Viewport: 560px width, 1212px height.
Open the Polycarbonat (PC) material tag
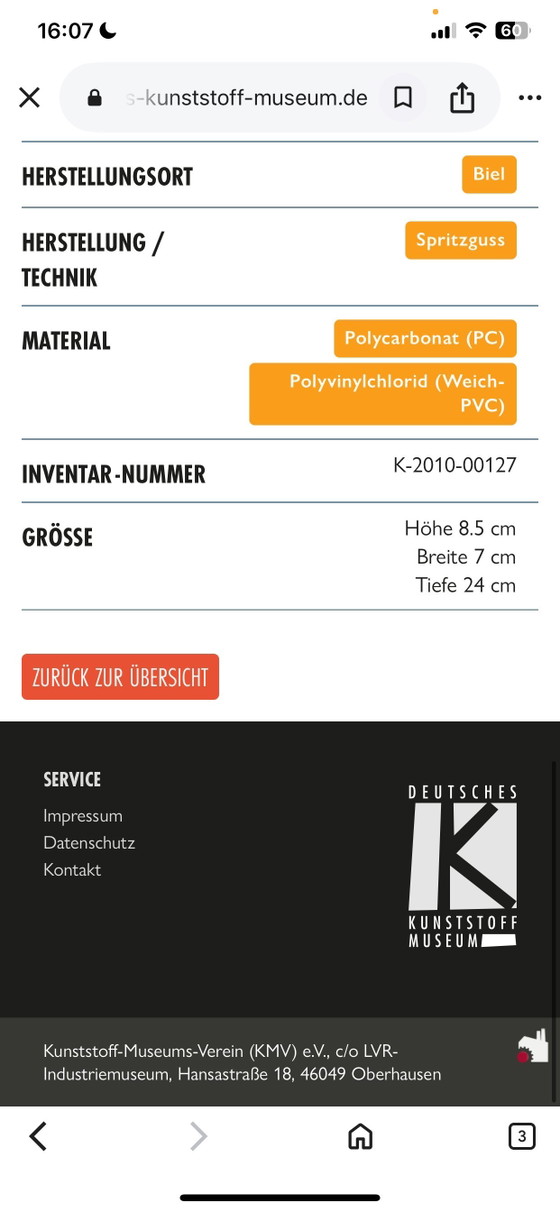click(425, 338)
